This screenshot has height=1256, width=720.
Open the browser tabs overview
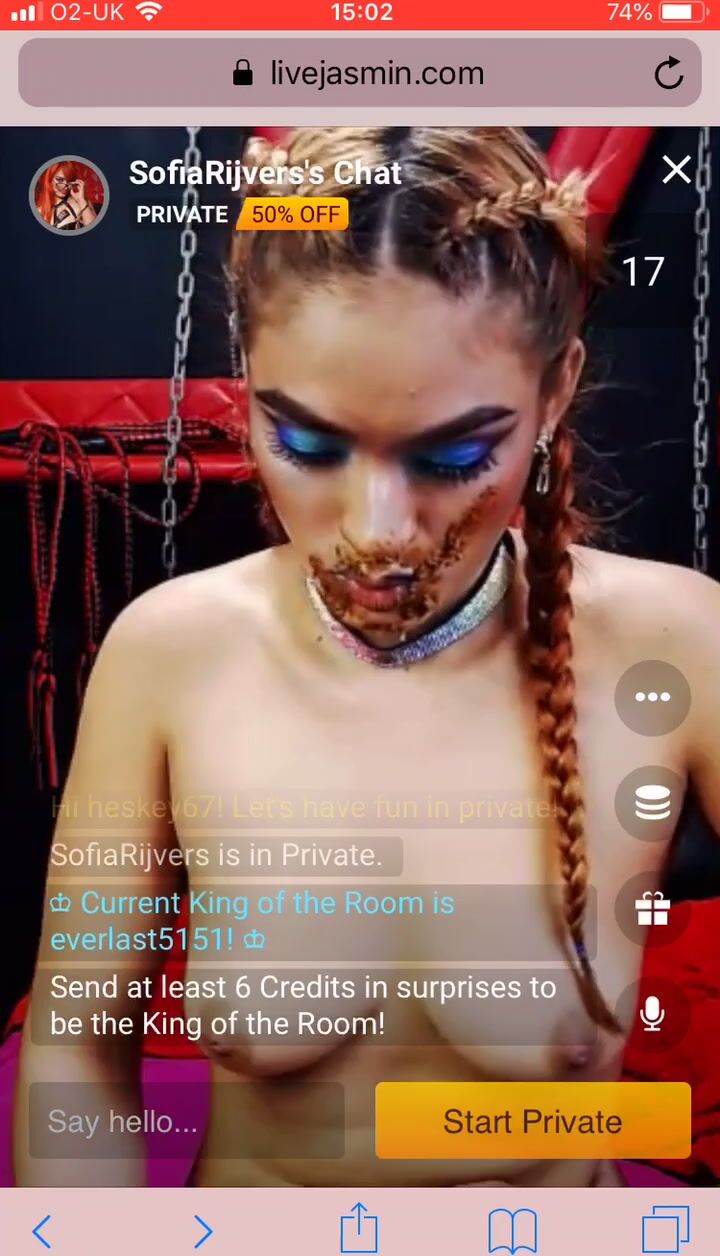(x=665, y=1229)
